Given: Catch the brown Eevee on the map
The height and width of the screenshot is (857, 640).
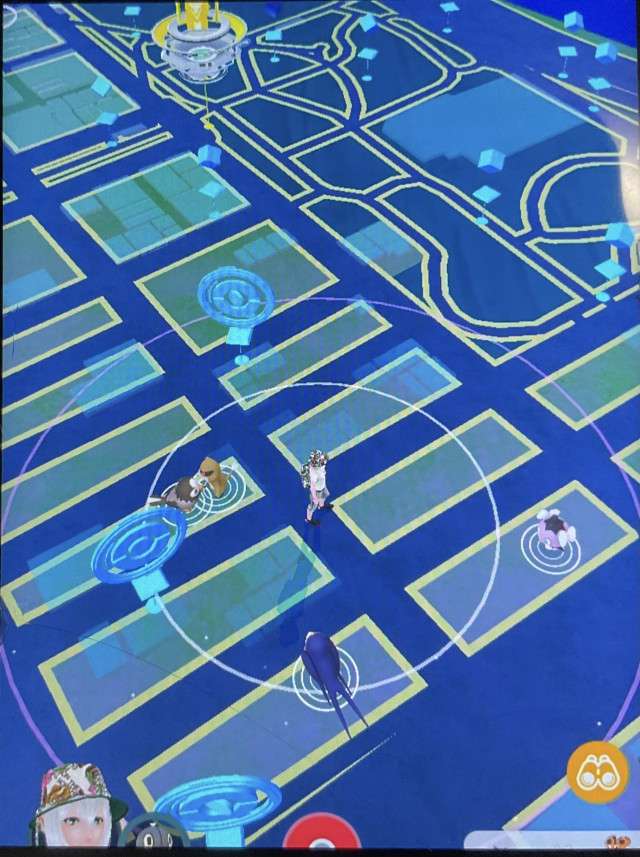Looking at the screenshot, I should [207, 474].
